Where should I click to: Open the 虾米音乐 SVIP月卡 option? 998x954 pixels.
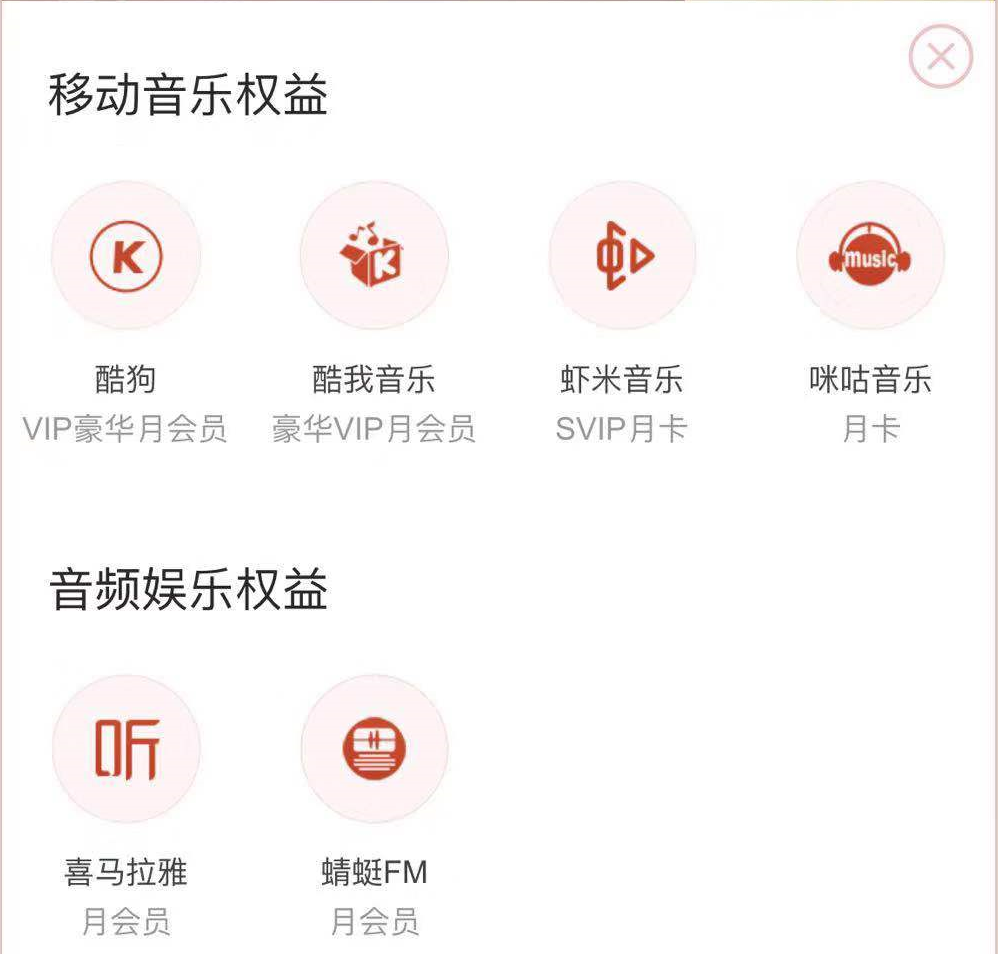coord(622,257)
